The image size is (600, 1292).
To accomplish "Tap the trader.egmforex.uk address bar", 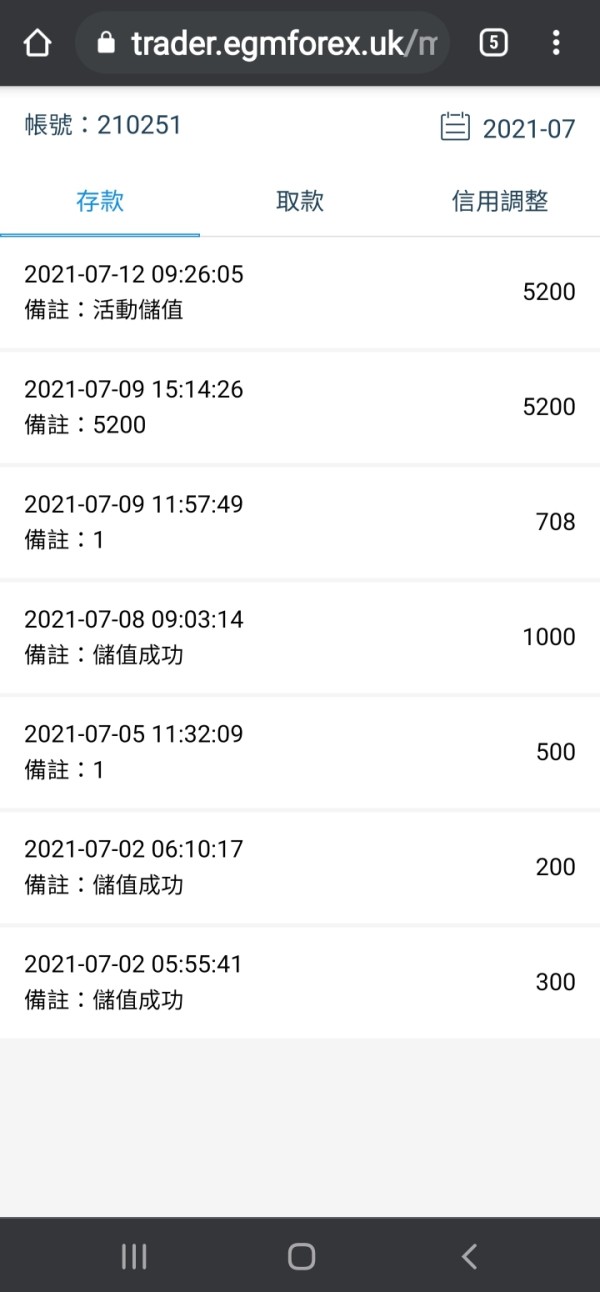I will click(x=263, y=43).
